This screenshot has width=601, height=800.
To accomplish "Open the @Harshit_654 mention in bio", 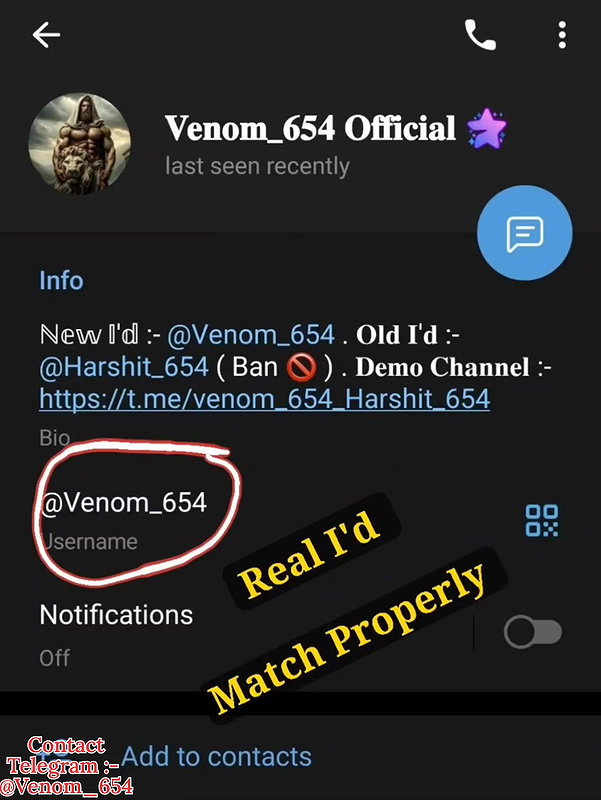I will (x=124, y=367).
